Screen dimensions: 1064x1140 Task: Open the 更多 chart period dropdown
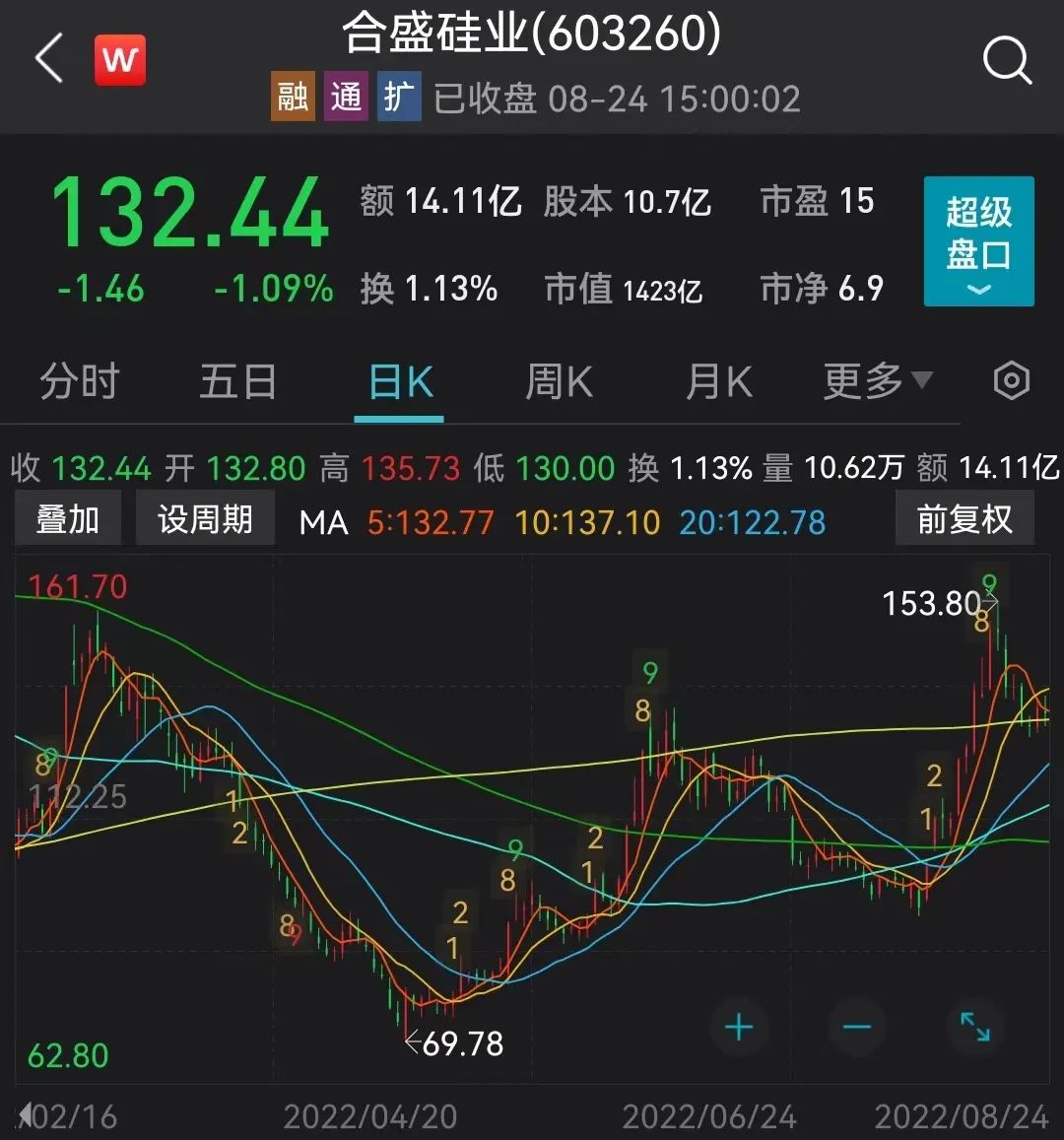point(877,381)
